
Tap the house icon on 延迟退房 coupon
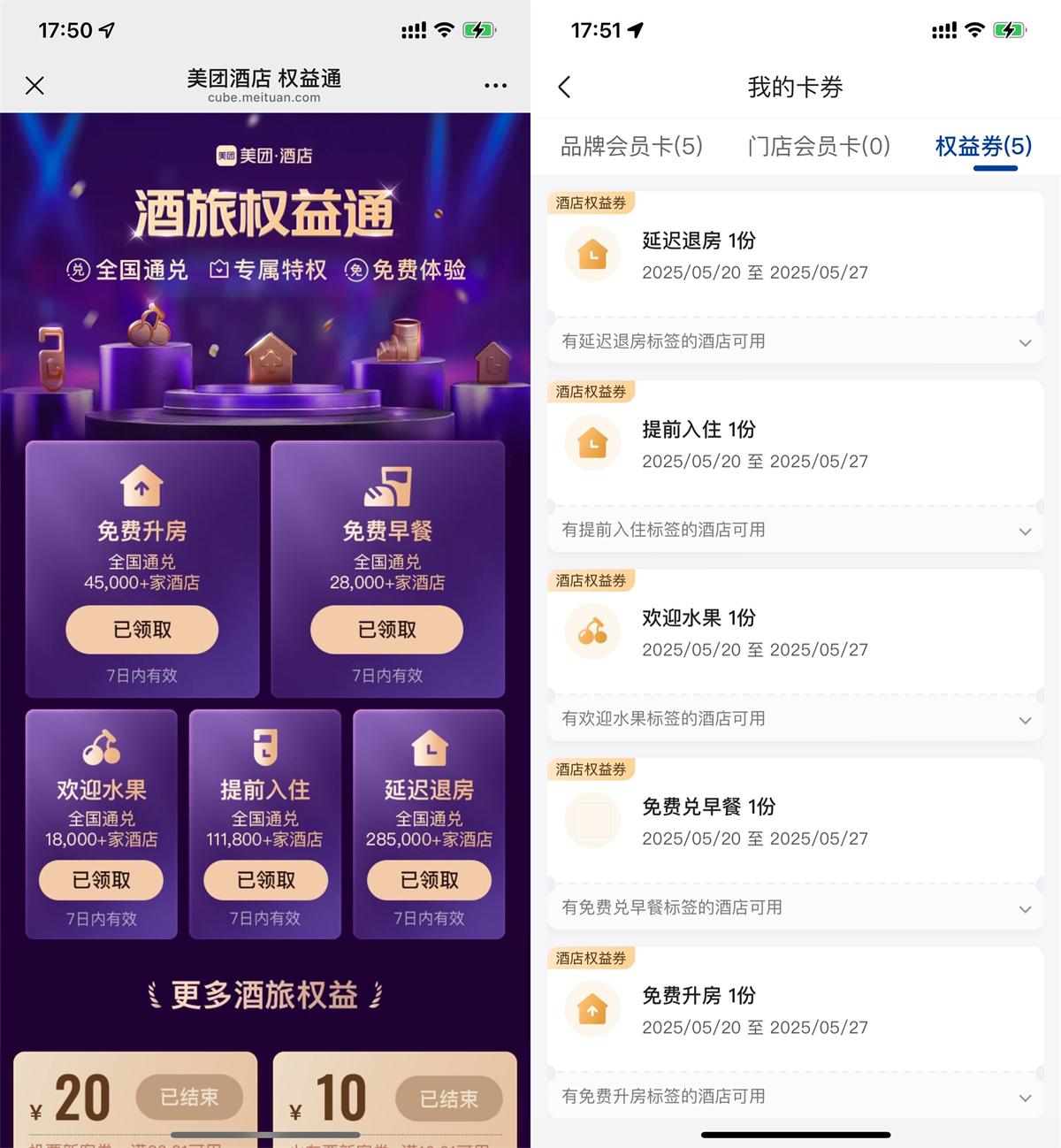point(592,255)
